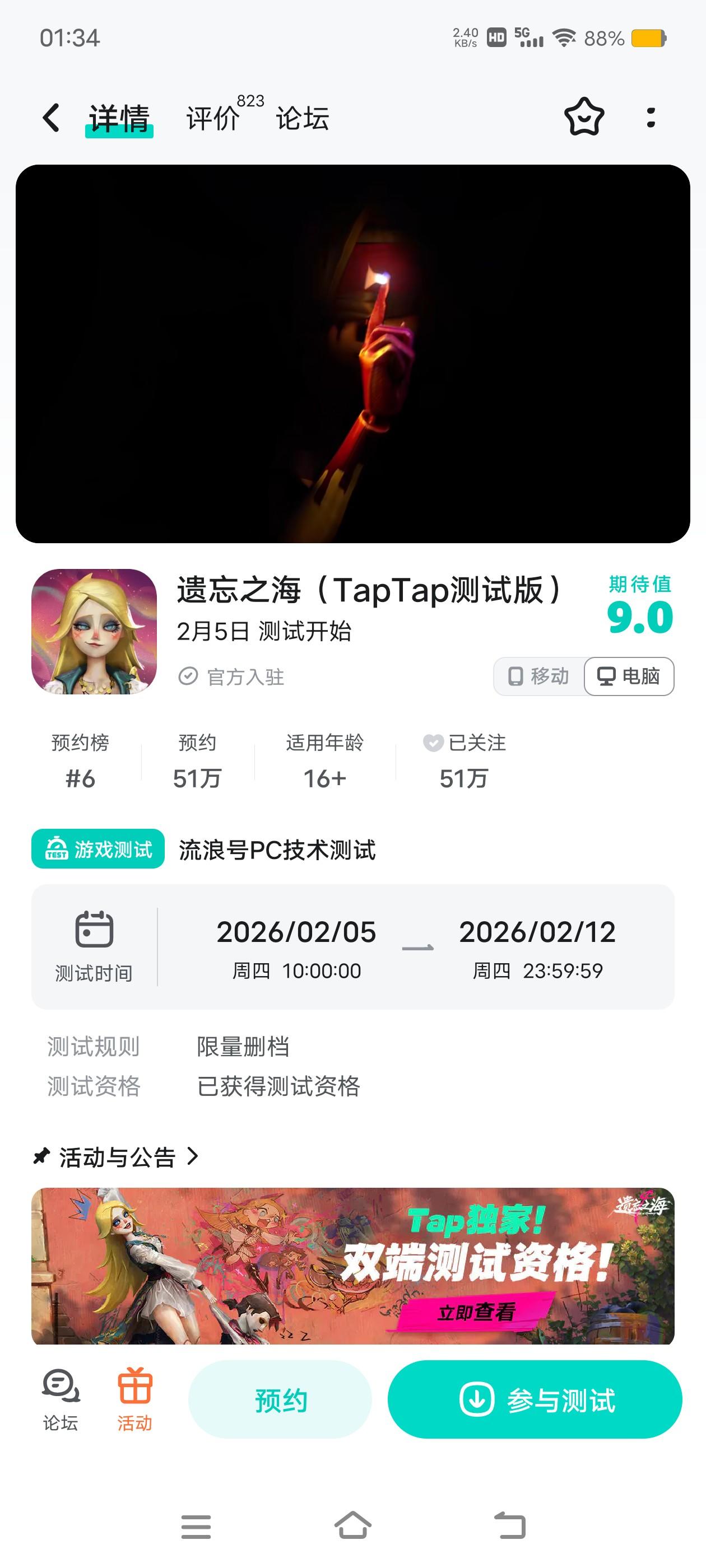Switch to the 评价 reviews tab
Image resolution: width=706 pixels, height=1568 pixels.
click(x=212, y=118)
